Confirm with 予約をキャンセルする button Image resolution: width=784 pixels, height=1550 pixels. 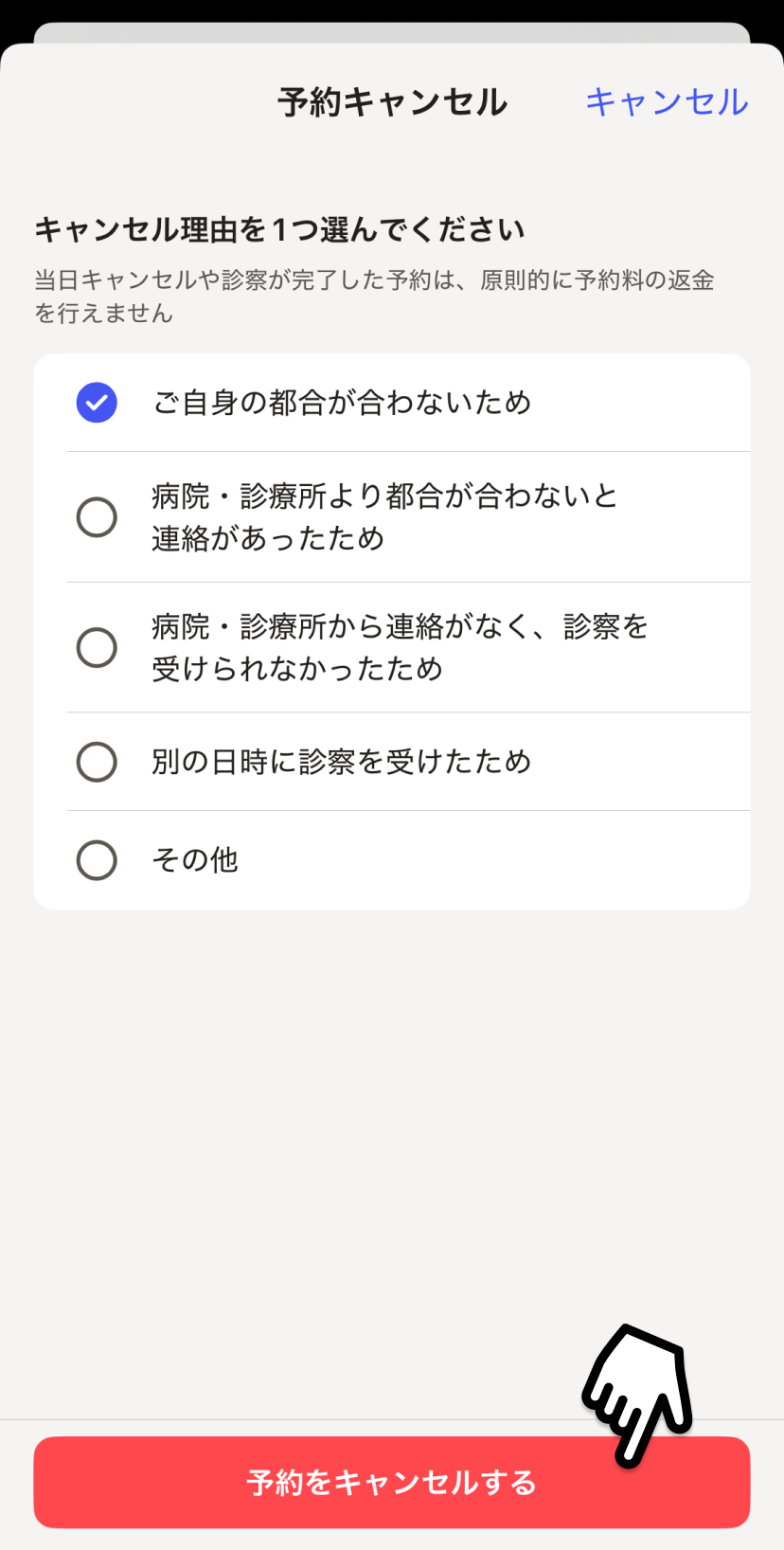[392, 1482]
